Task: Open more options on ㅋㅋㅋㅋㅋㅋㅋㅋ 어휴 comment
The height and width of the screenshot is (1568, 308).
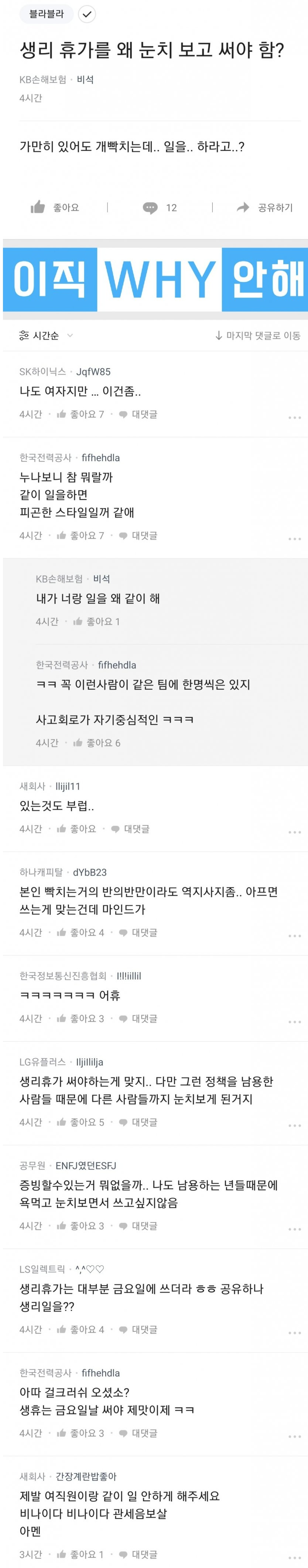Action: [x=295, y=1022]
